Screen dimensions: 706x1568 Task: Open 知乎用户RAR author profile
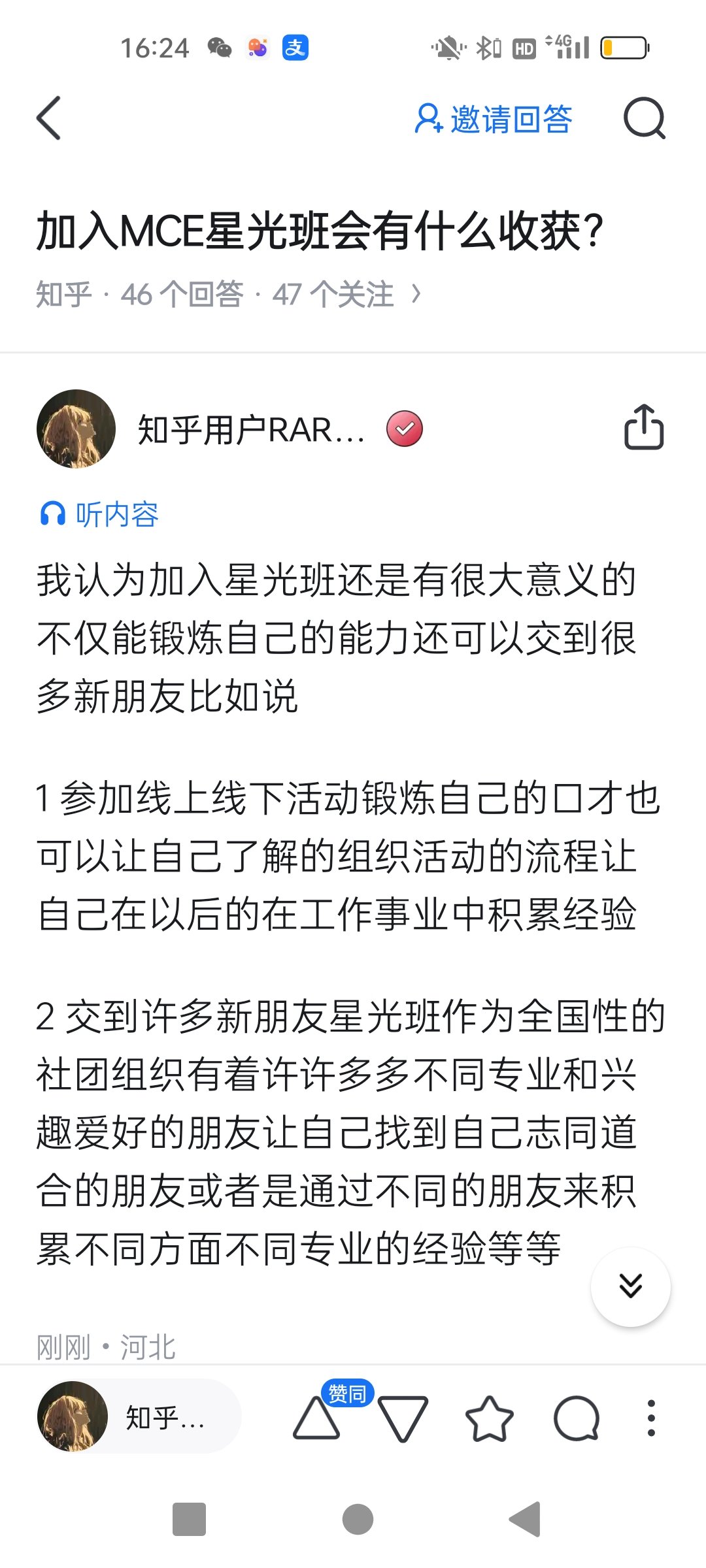click(x=250, y=430)
